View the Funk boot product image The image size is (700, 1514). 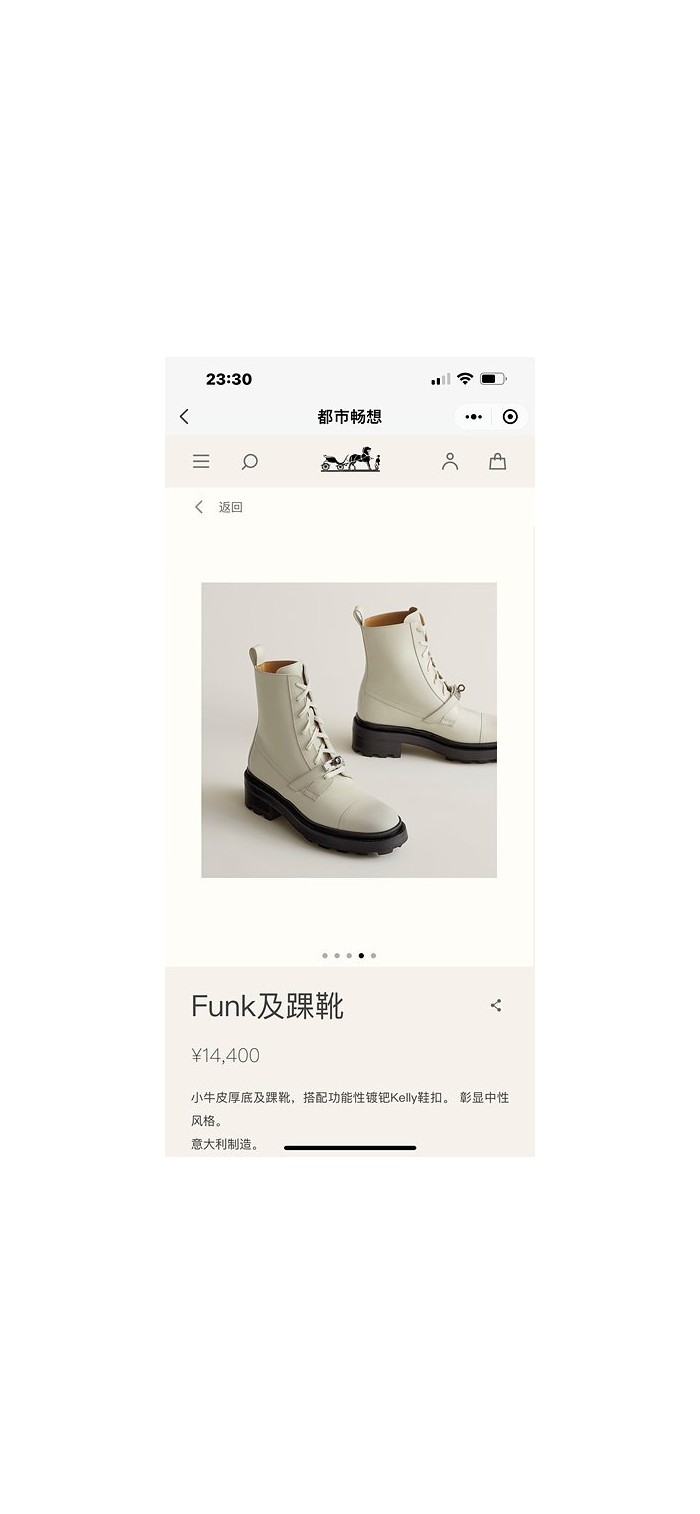coord(349,730)
